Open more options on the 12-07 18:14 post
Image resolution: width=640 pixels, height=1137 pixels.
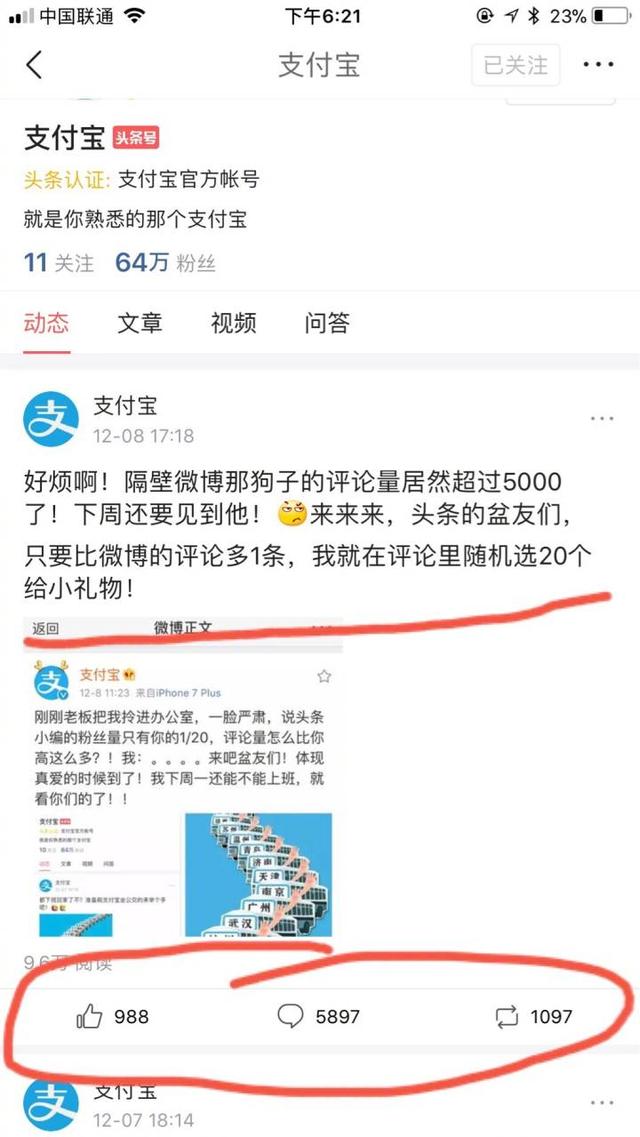[x=601, y=1103]
